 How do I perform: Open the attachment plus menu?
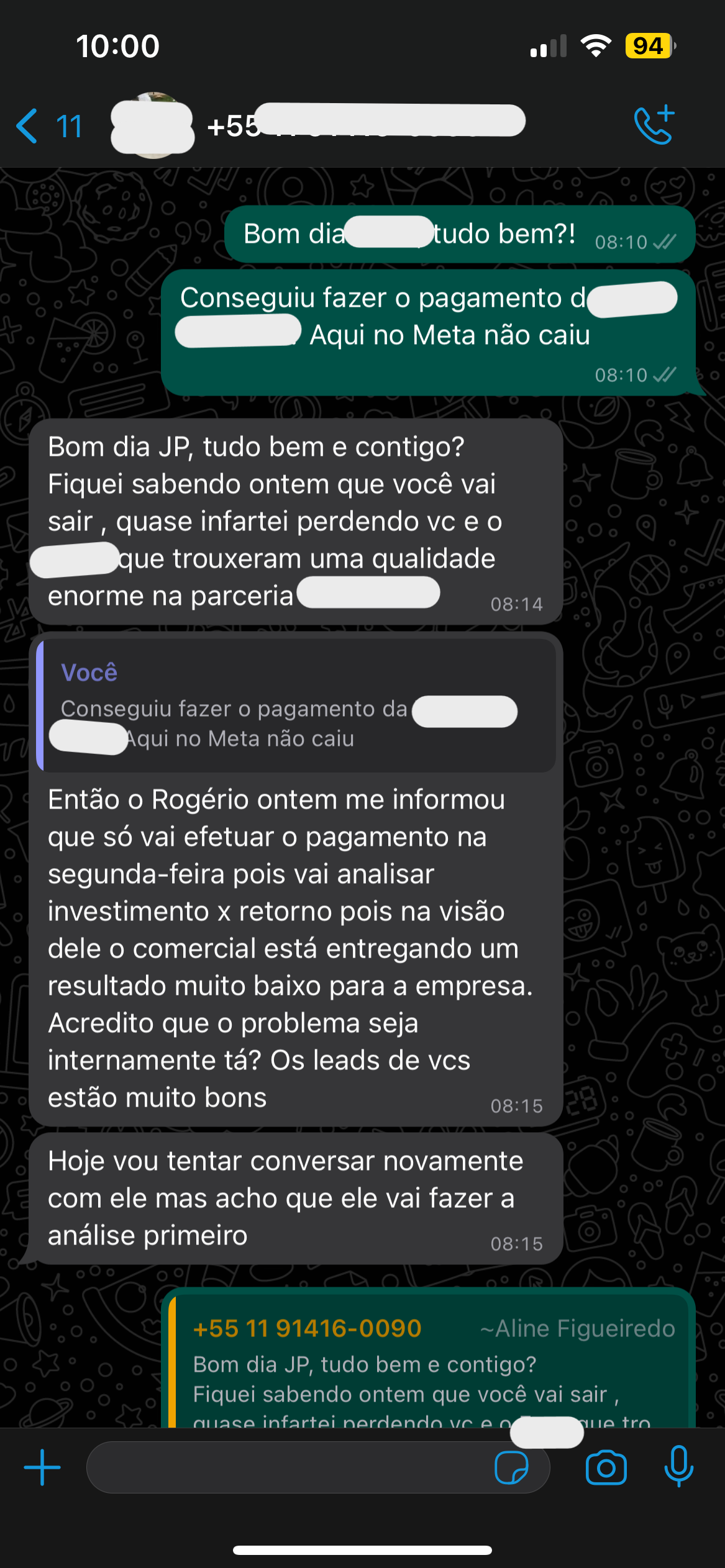[42, 1467]
